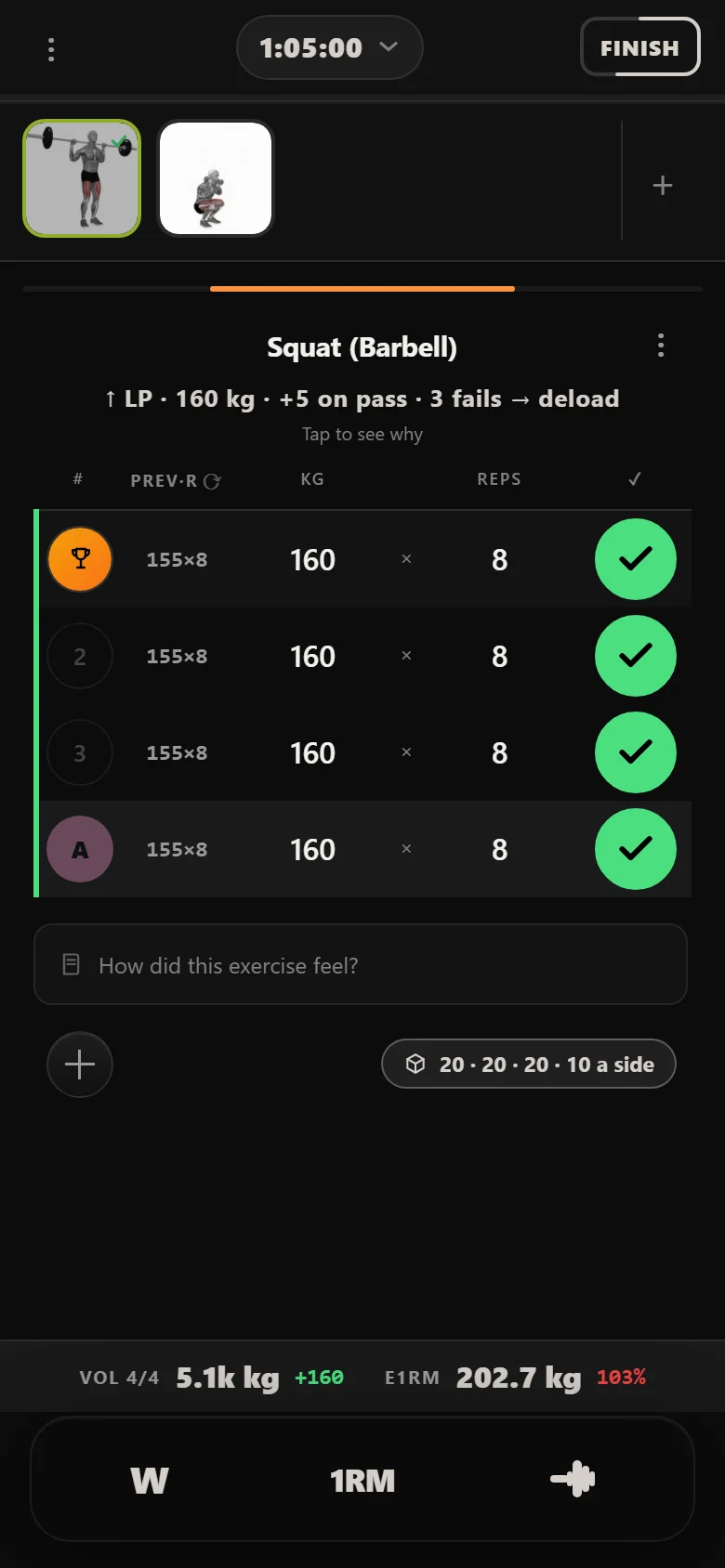Open the 1RM tab

(362, 1480)
